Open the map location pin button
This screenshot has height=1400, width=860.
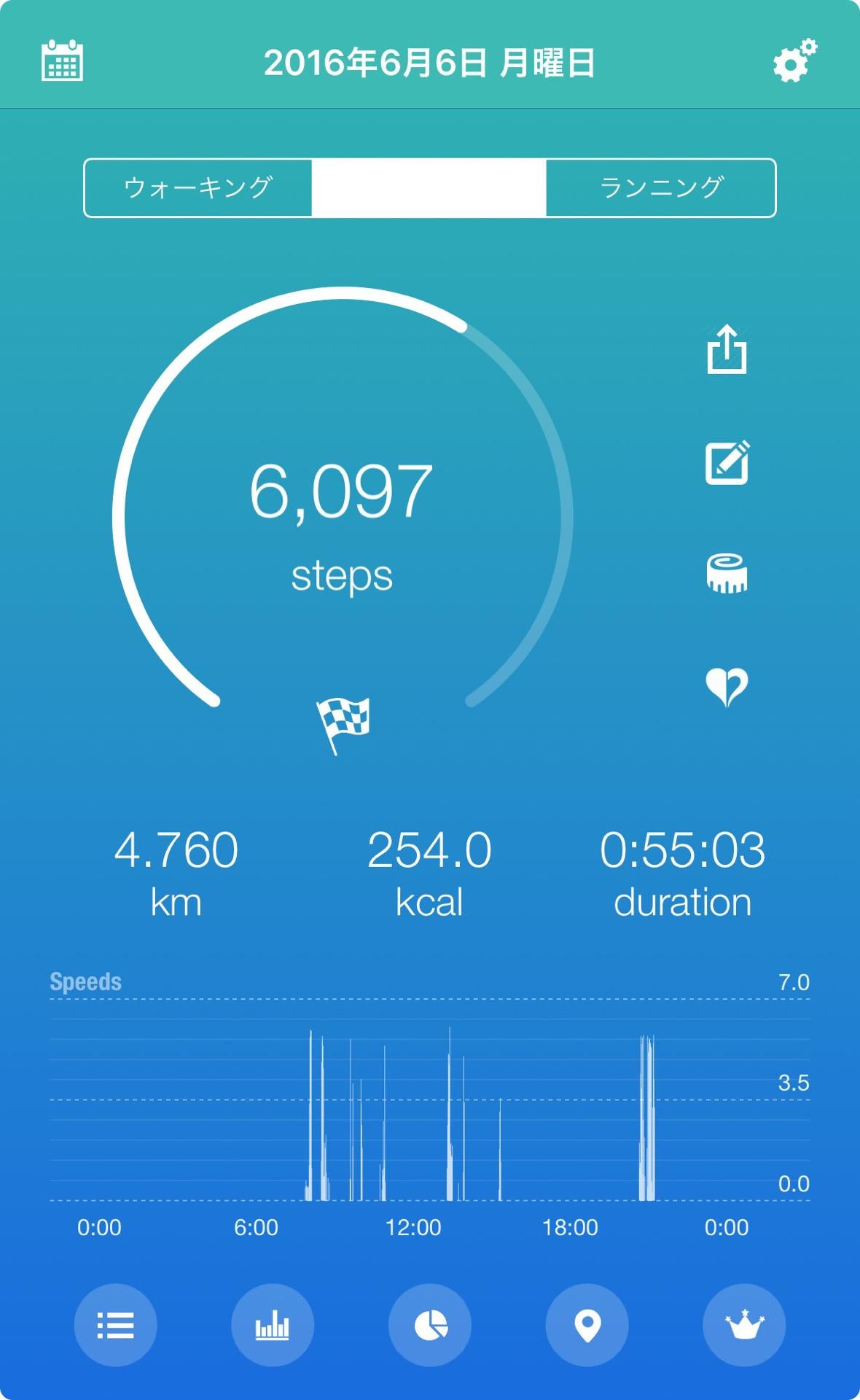[x=587, y=1325]
